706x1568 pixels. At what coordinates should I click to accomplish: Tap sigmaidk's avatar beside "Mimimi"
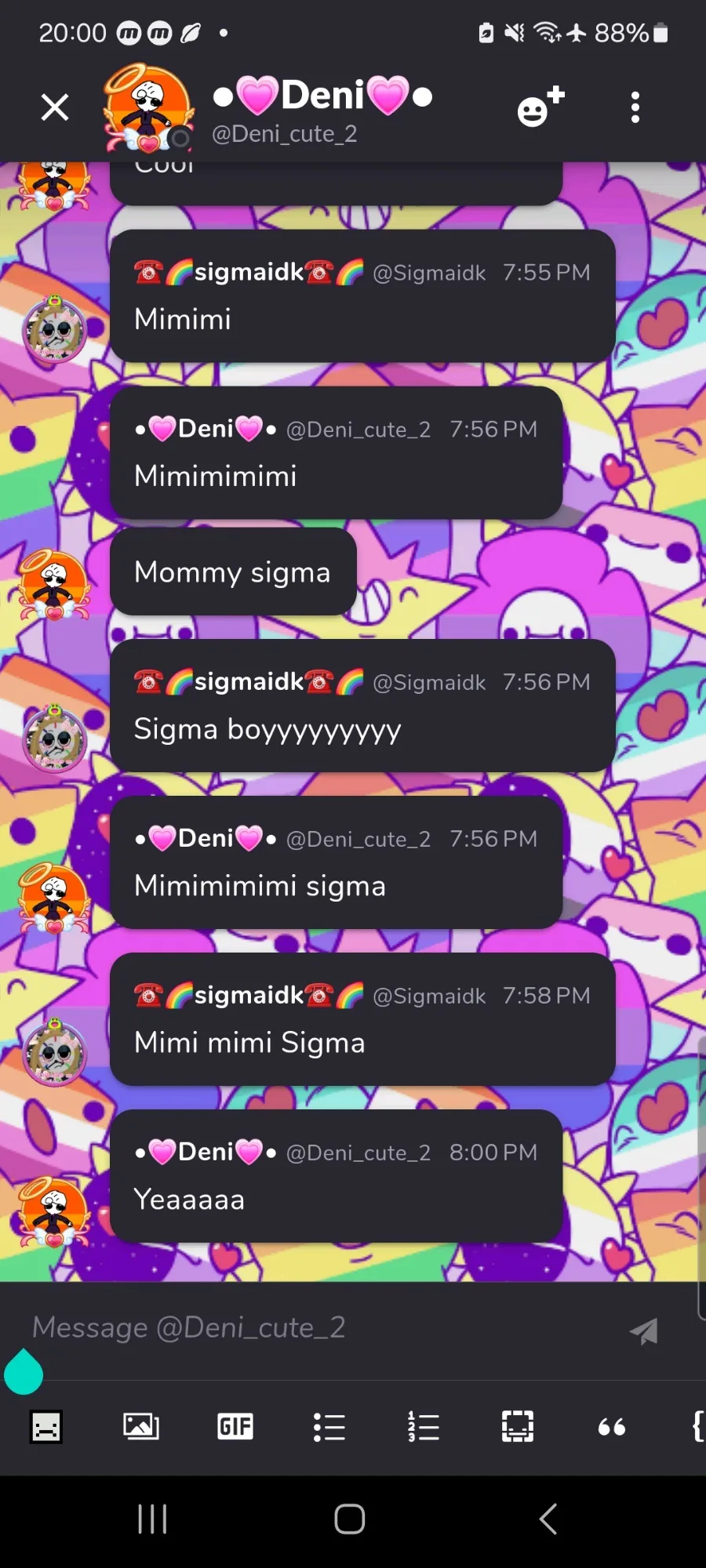coord(54,330)
